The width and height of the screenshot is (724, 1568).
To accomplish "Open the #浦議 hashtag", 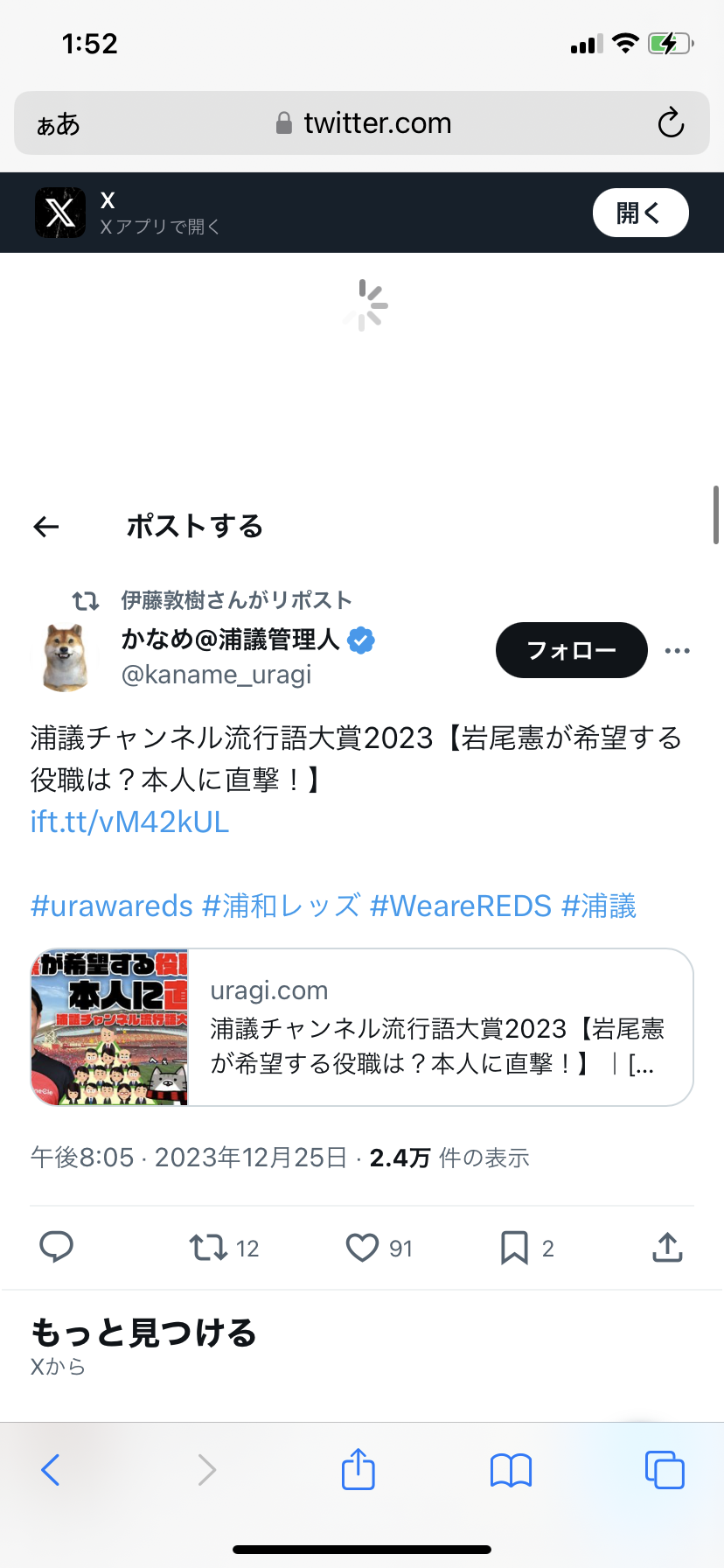I will point(599,906).
